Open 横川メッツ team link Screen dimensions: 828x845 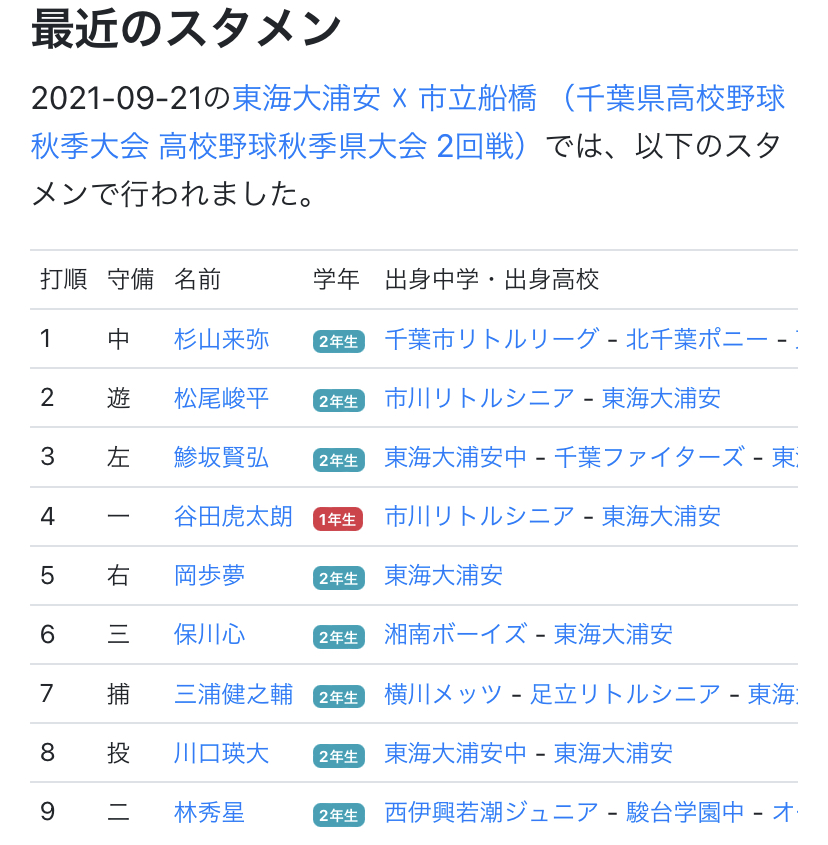(x=443, y=694)
